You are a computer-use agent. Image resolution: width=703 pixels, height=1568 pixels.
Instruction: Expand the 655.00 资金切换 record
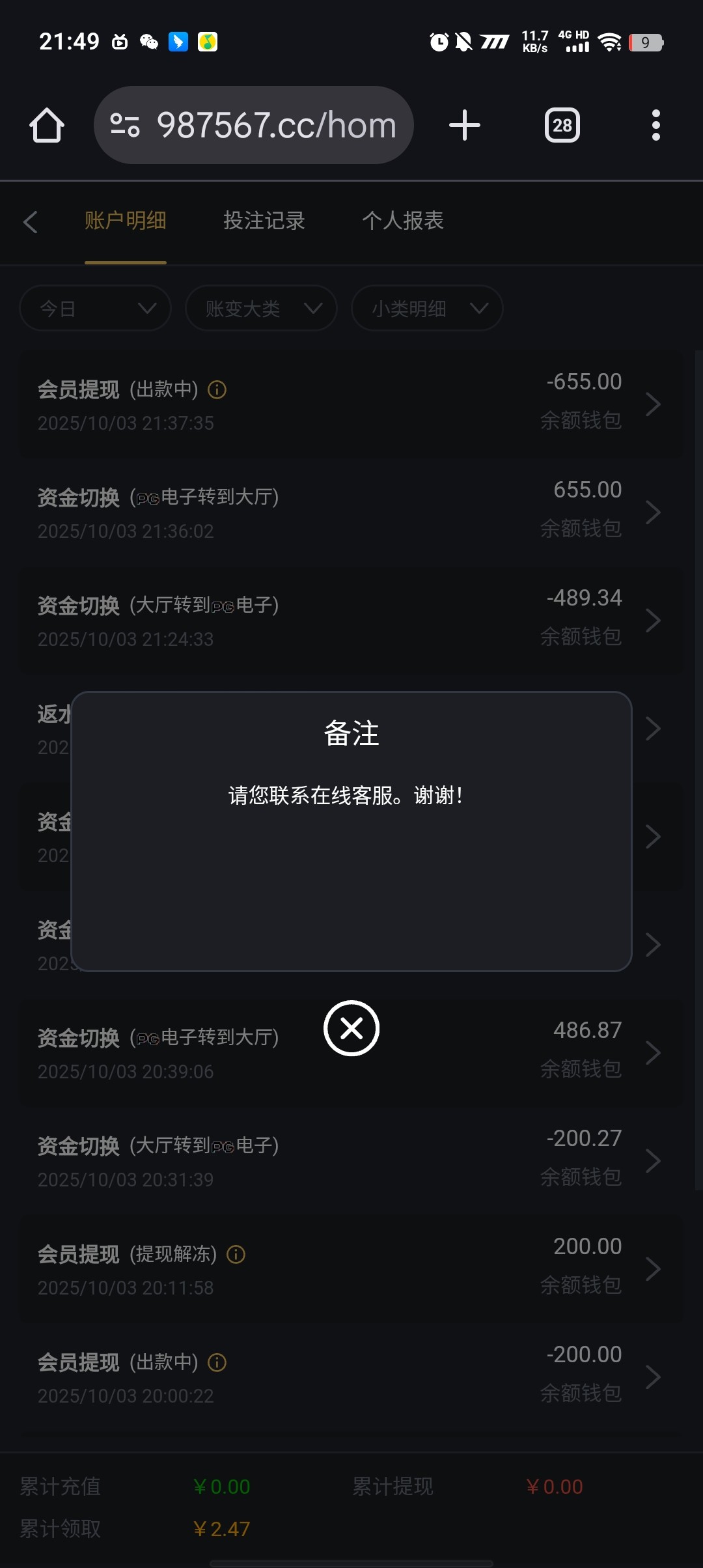pos(654,512)
